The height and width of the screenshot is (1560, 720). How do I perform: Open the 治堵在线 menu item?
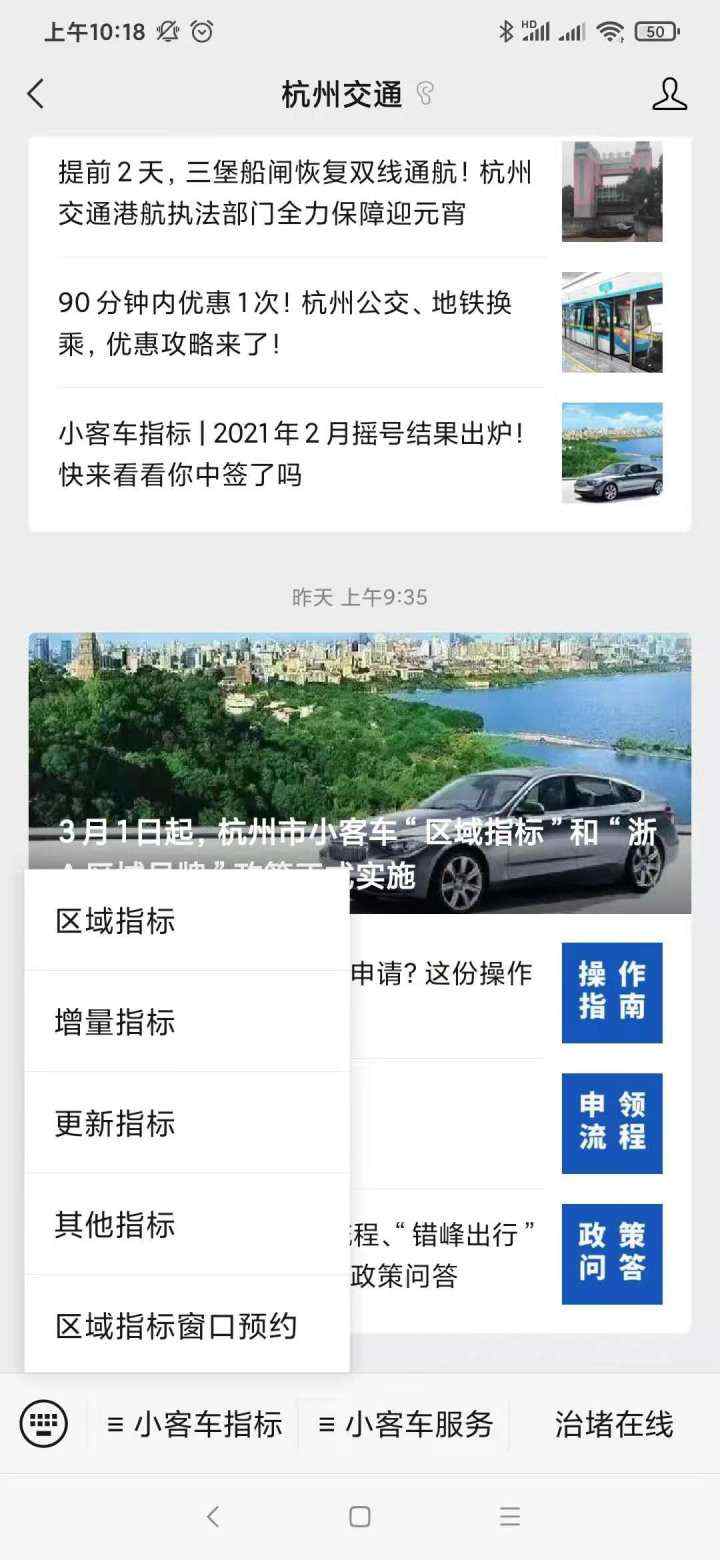point(613,1424)
